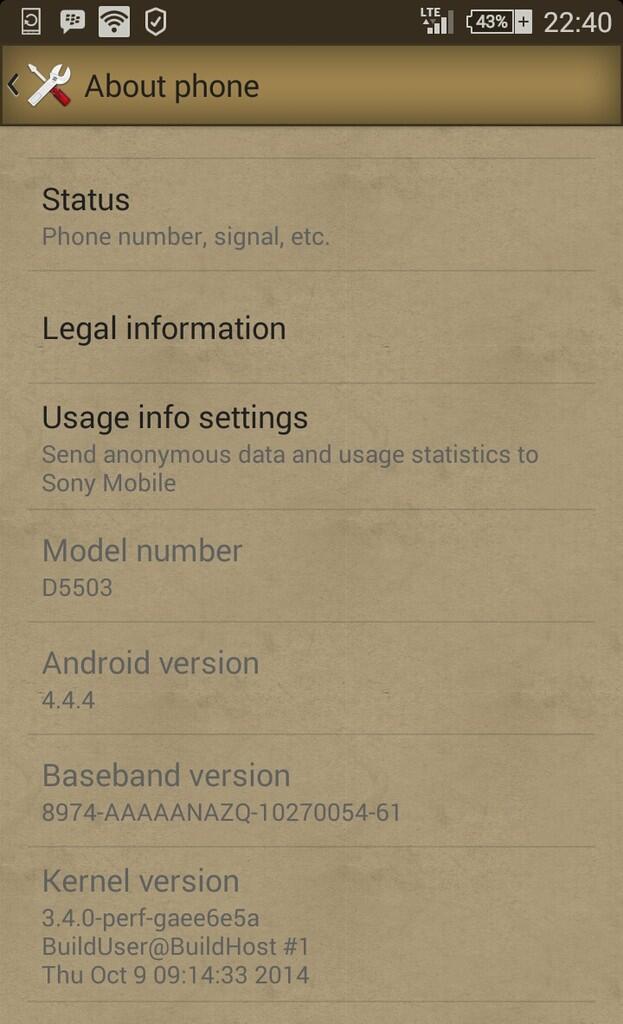Tap the Kernel version row

312,925
